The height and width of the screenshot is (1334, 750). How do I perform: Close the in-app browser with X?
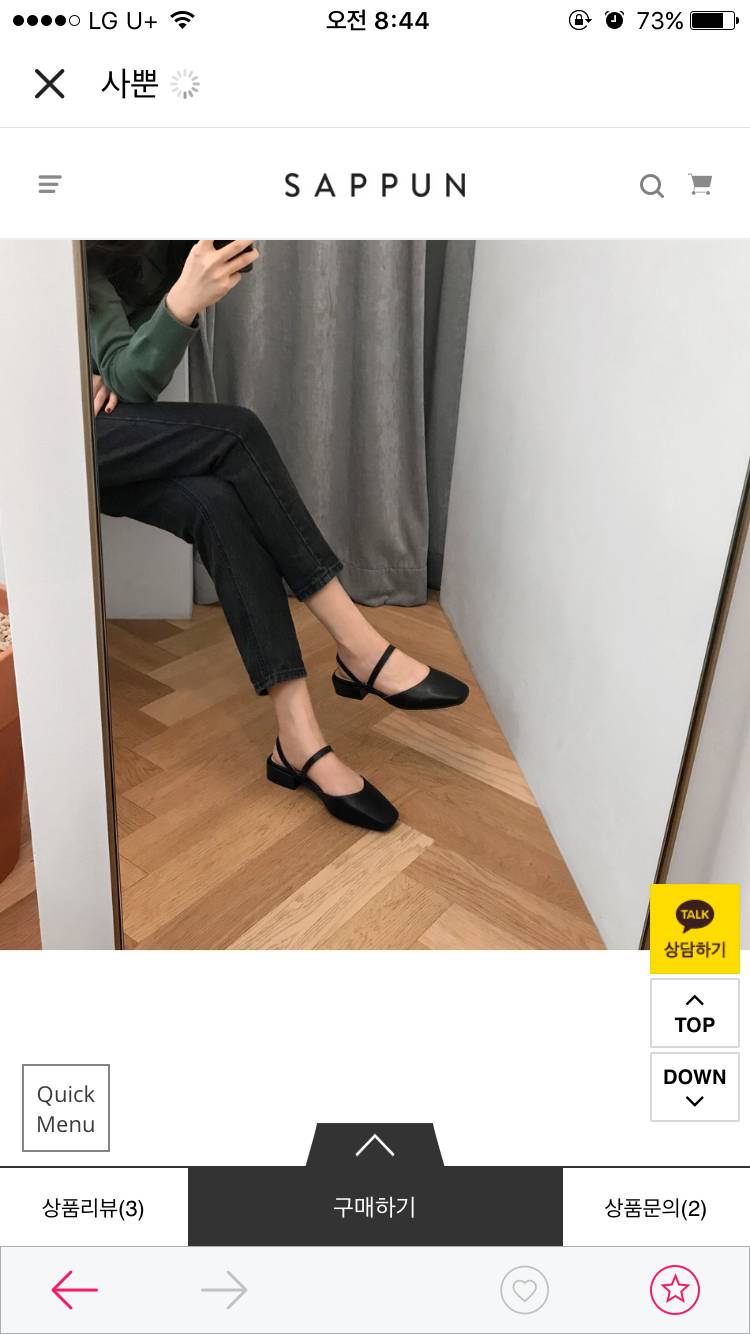pyautogui.click(x=49, y=84)
